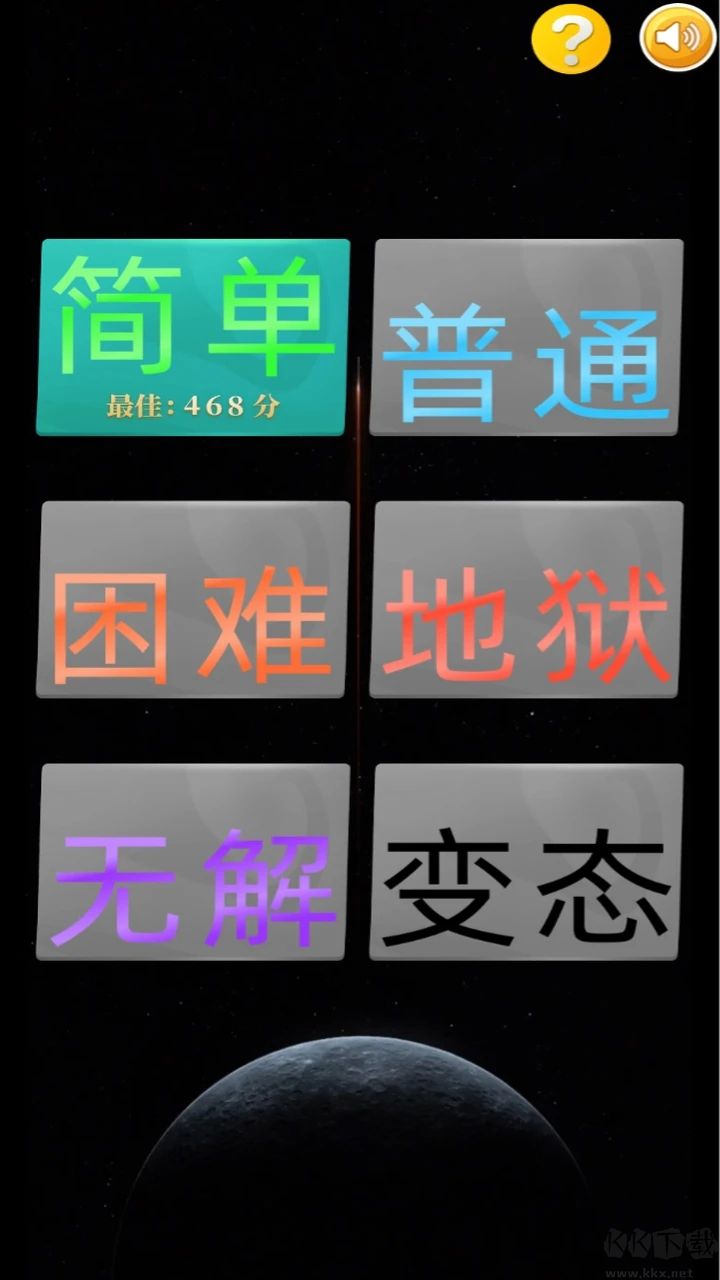Select the 无解 (Unsolvable) mode
The image size is (720, 1280).
tap(193, 862)
